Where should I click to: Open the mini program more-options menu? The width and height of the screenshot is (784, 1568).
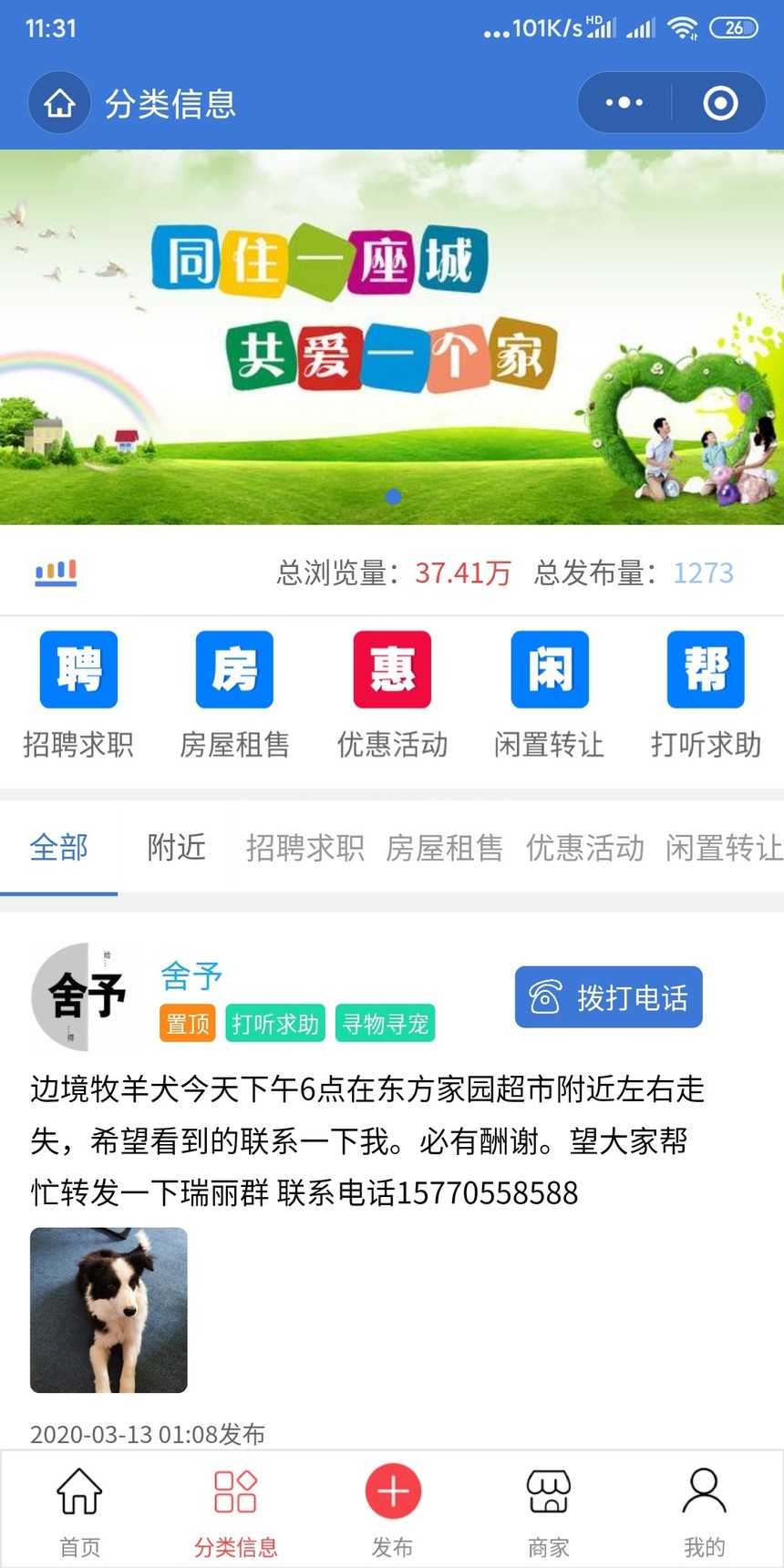[624, 103]
